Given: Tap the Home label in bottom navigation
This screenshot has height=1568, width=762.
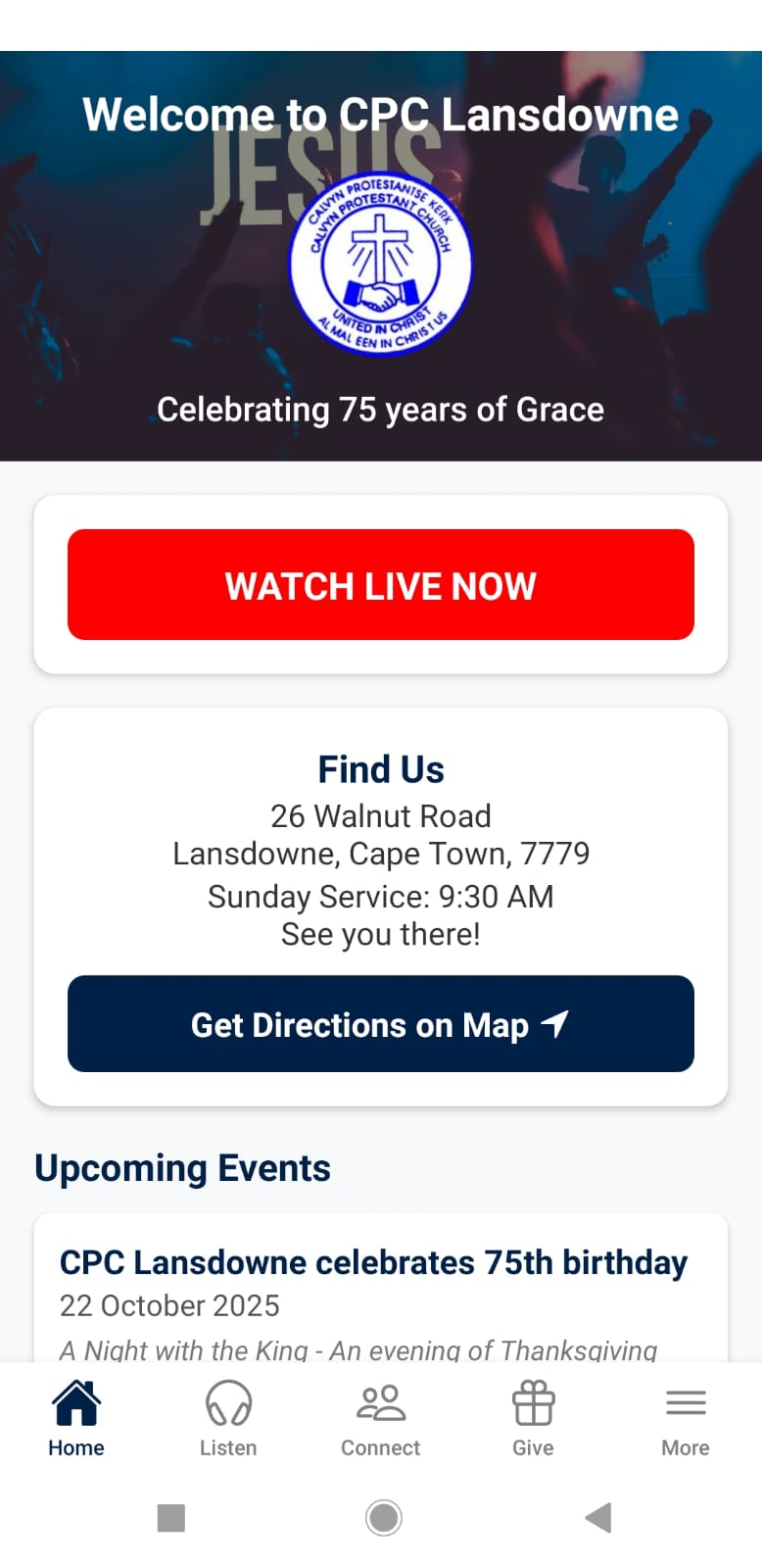Looking at the screenshot, I should [75, 1447].
